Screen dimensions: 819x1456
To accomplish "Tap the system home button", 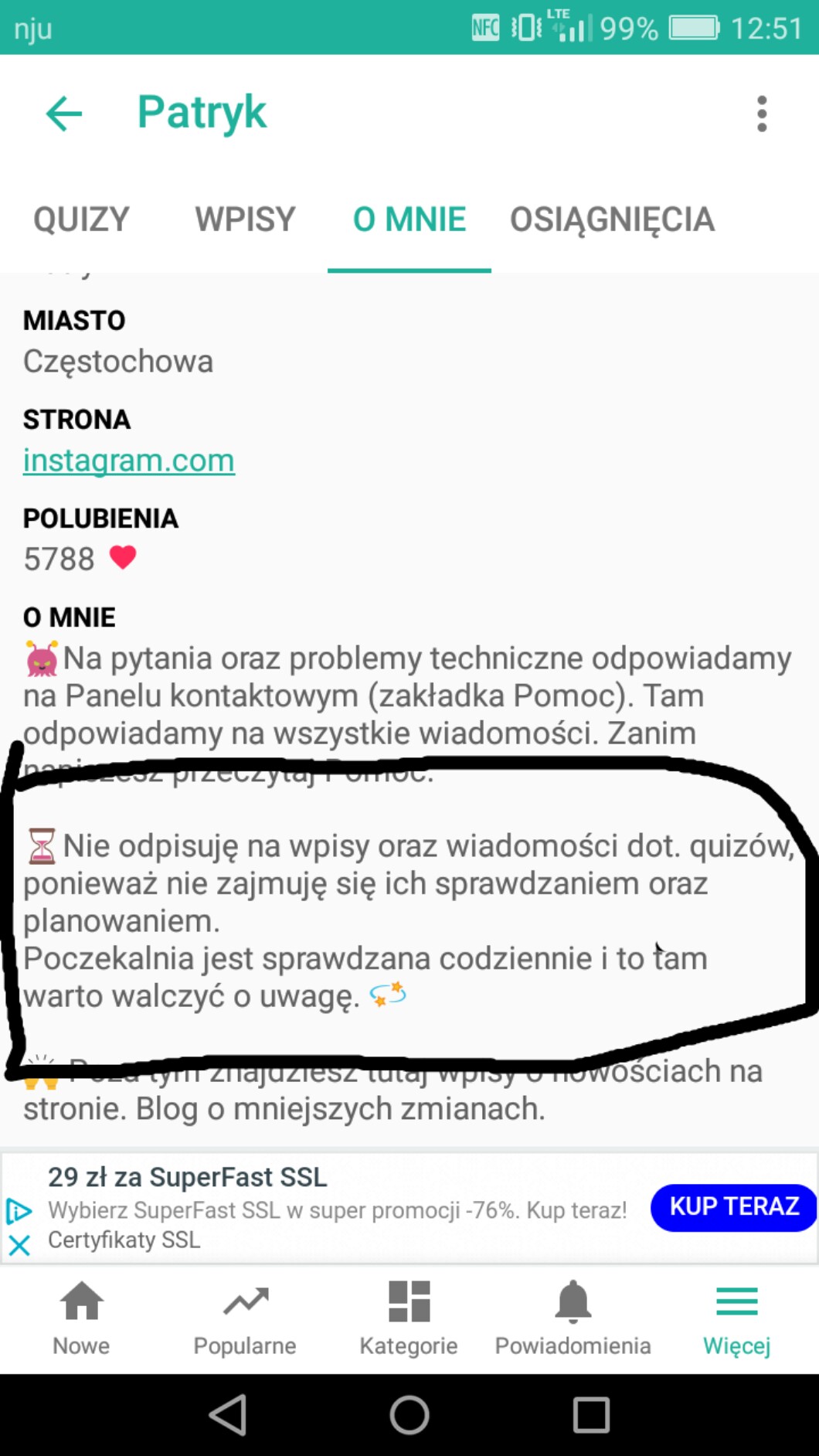I will click(409, 1415).
